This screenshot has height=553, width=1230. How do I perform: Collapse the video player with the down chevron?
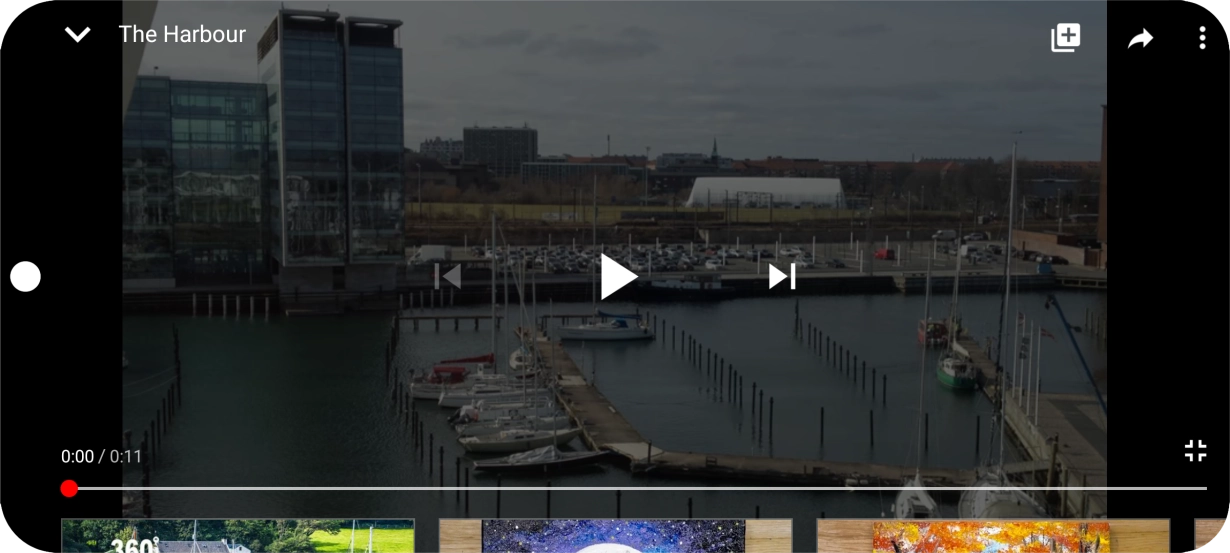coord(77,35)
